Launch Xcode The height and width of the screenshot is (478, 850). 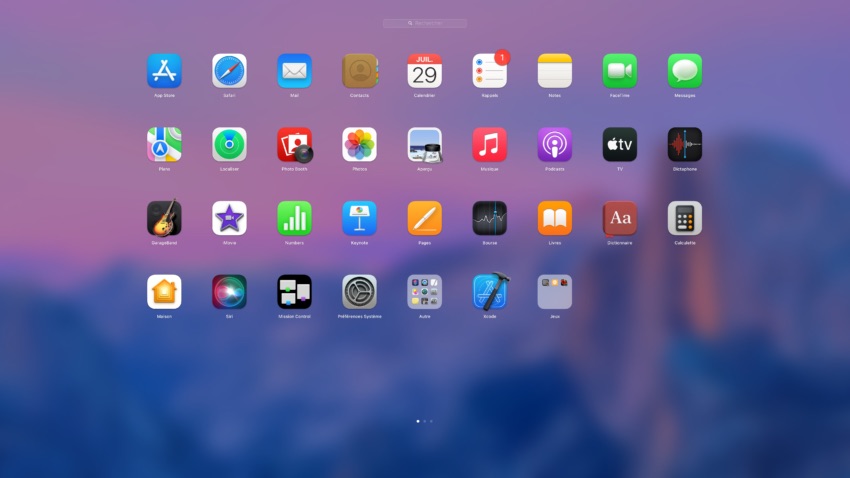[489, 292]
